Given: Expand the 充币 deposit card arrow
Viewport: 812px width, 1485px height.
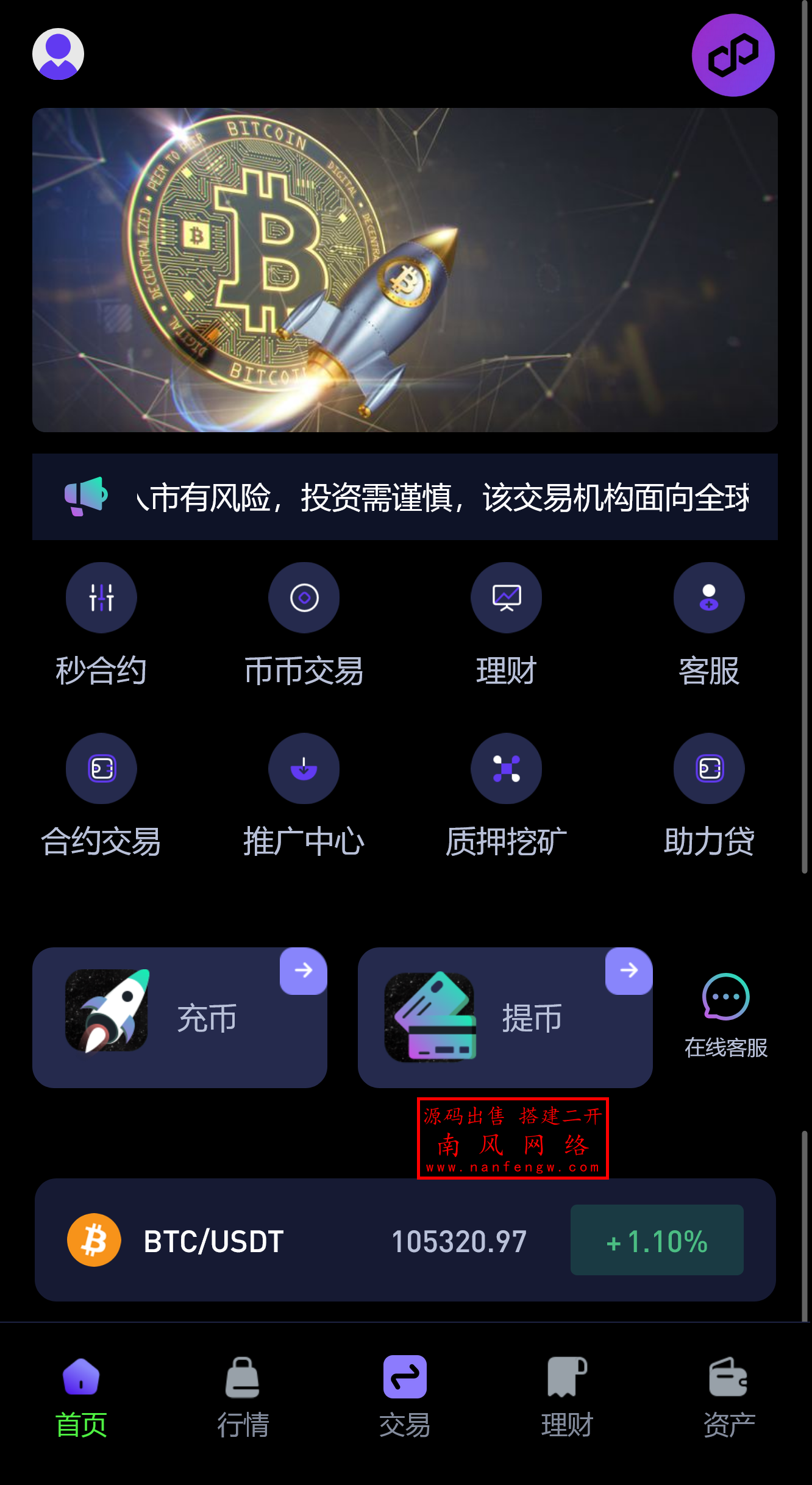Looking at the screenshot, I should (x=303, y=973).
